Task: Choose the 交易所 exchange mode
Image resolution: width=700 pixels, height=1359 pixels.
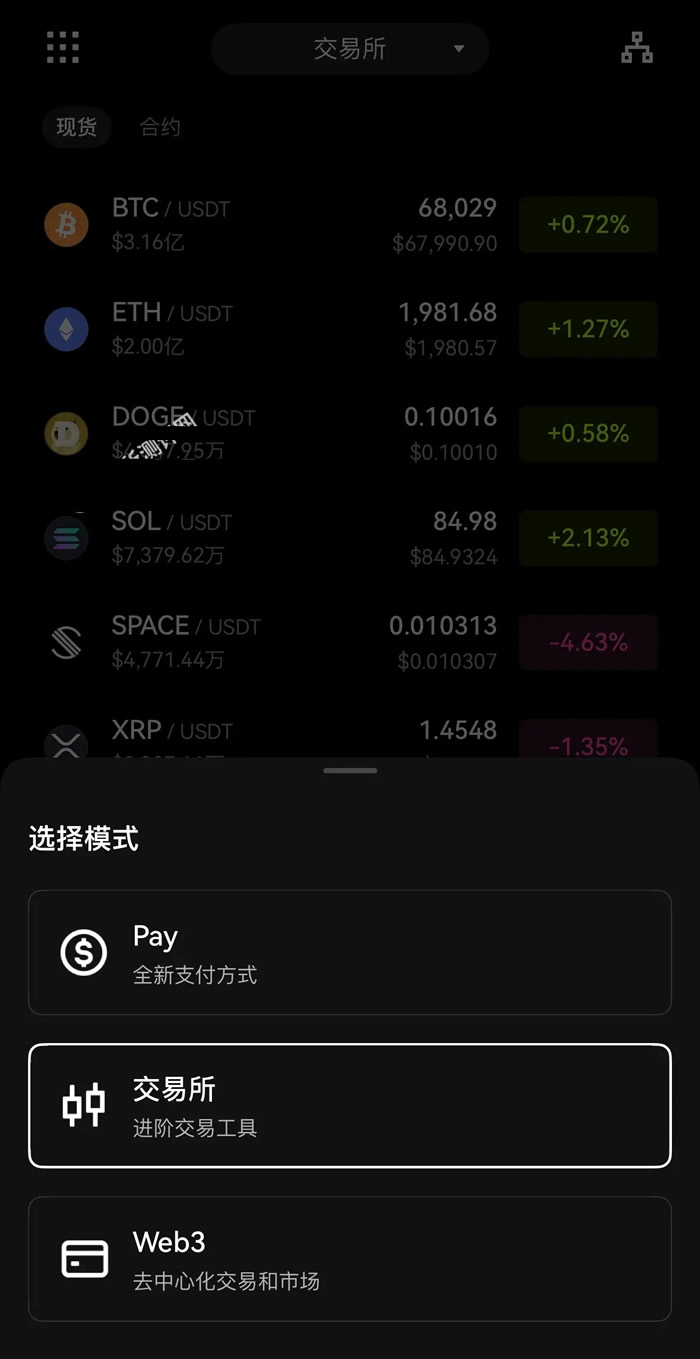Action: click(349, 1105)
